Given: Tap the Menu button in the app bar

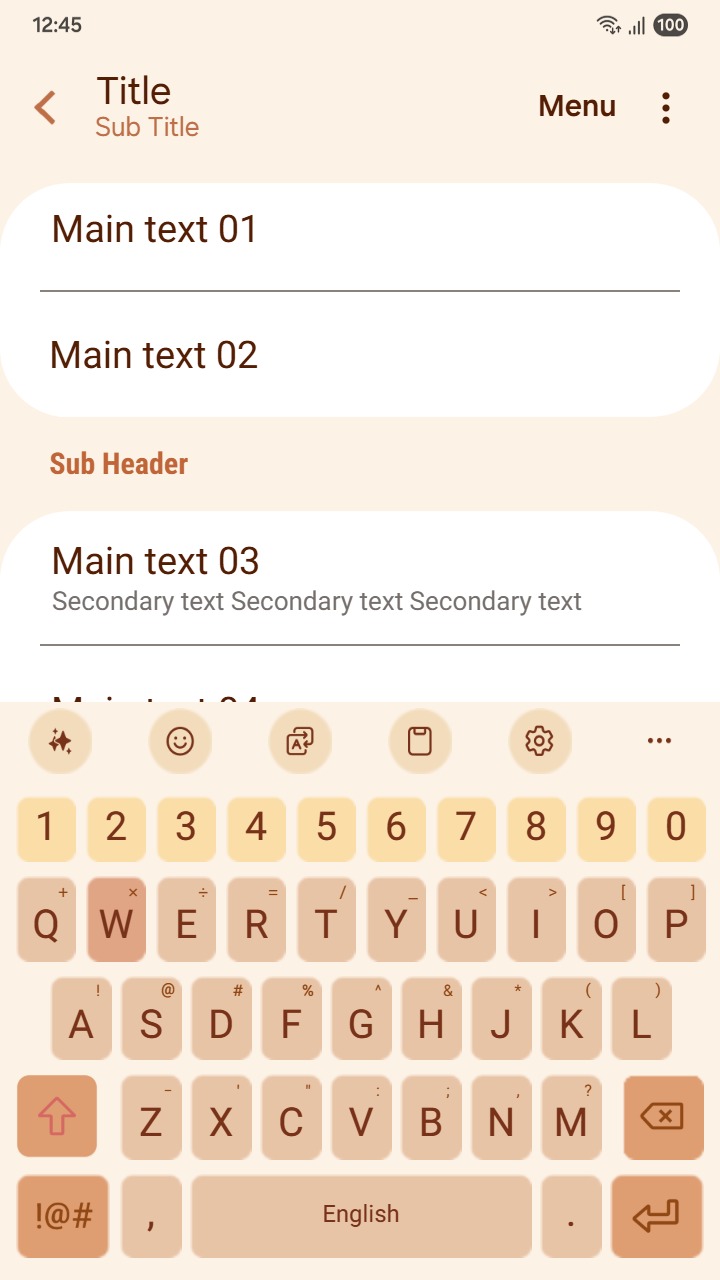Looking at the screenshot, I should click(x=577, y=106).
